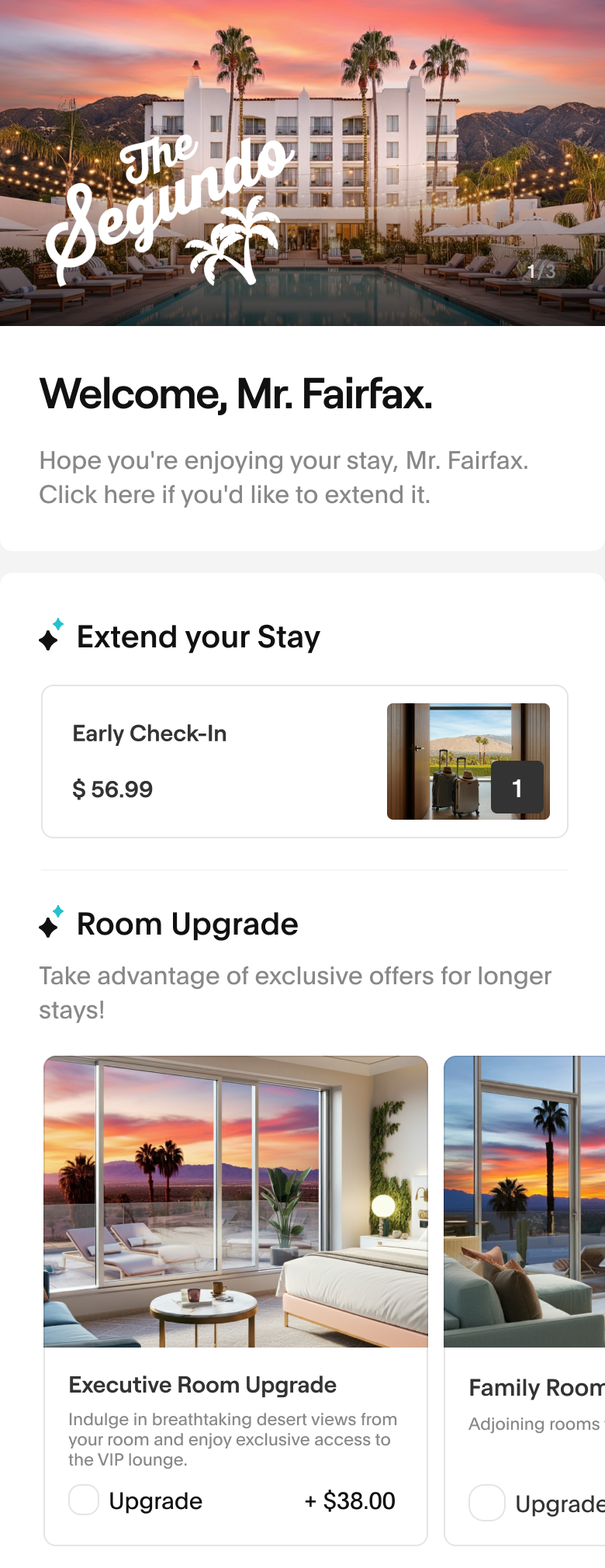Enable the Upgrade checkbox for the Family Room
The width and height of the screenshot is (605, 1568).
[x=486, y=1503]
